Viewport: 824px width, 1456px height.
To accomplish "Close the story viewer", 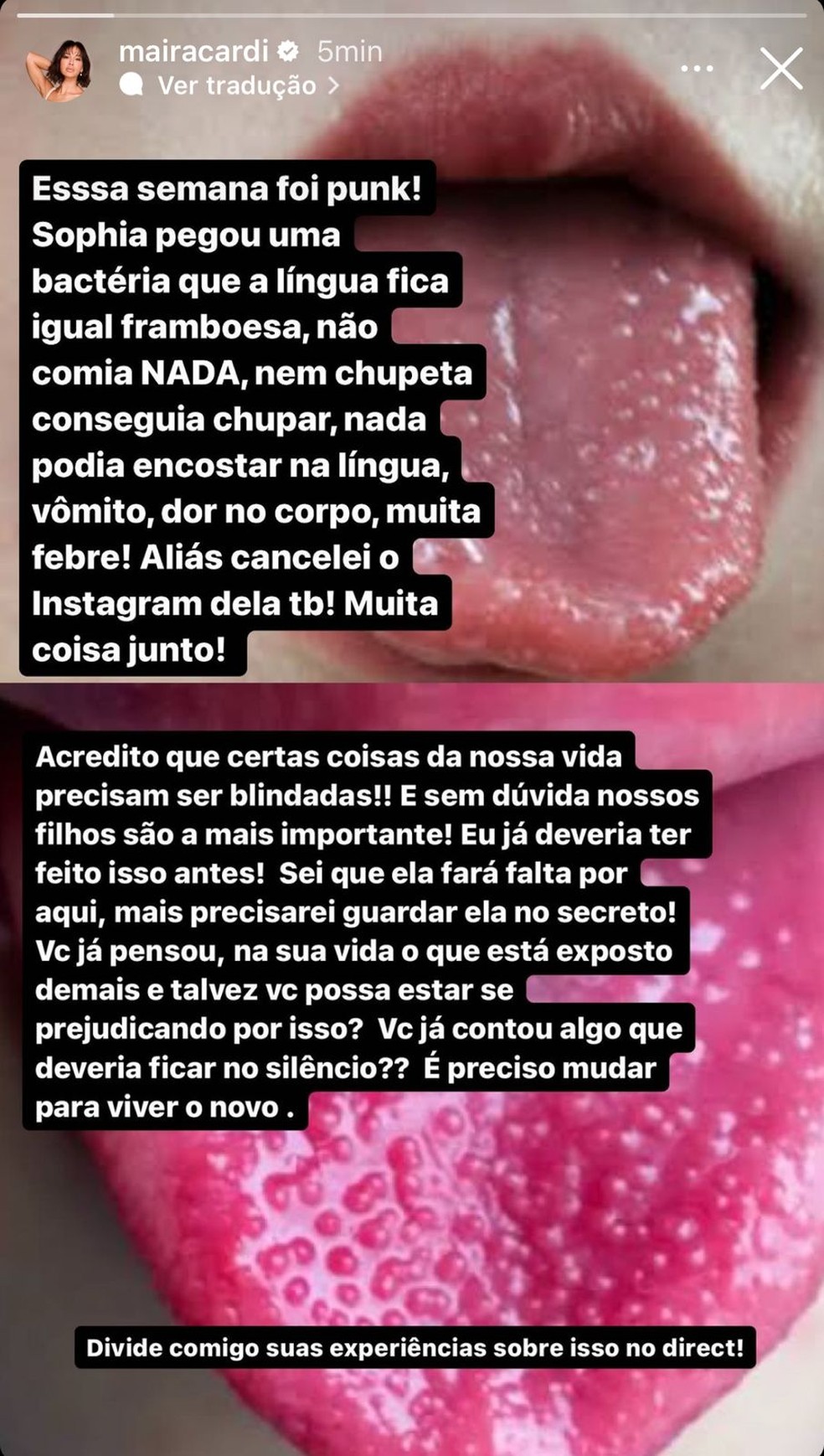I will 780,69.
